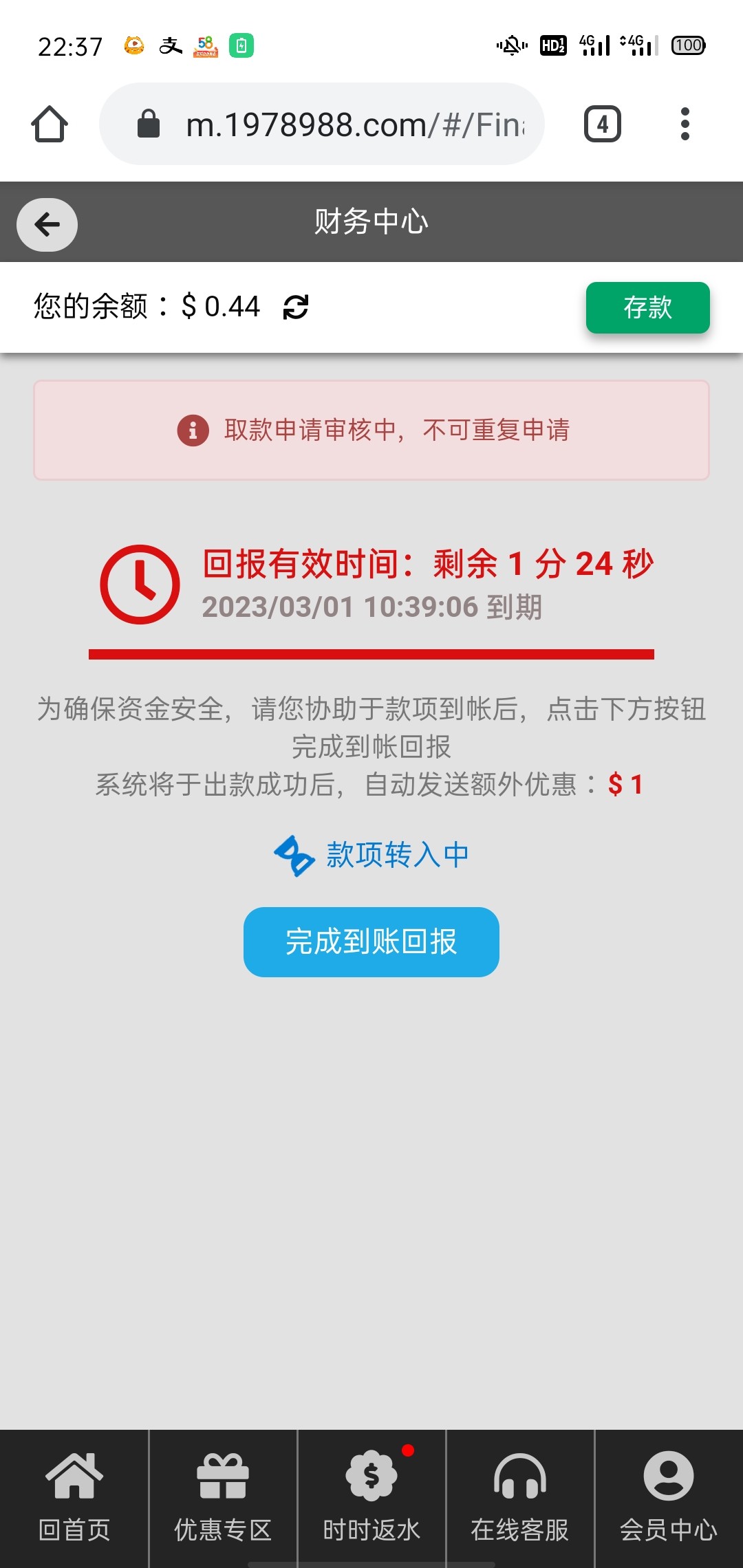Open the browser home page icon
Screen dimensions: 743x1568
(50, 124)
